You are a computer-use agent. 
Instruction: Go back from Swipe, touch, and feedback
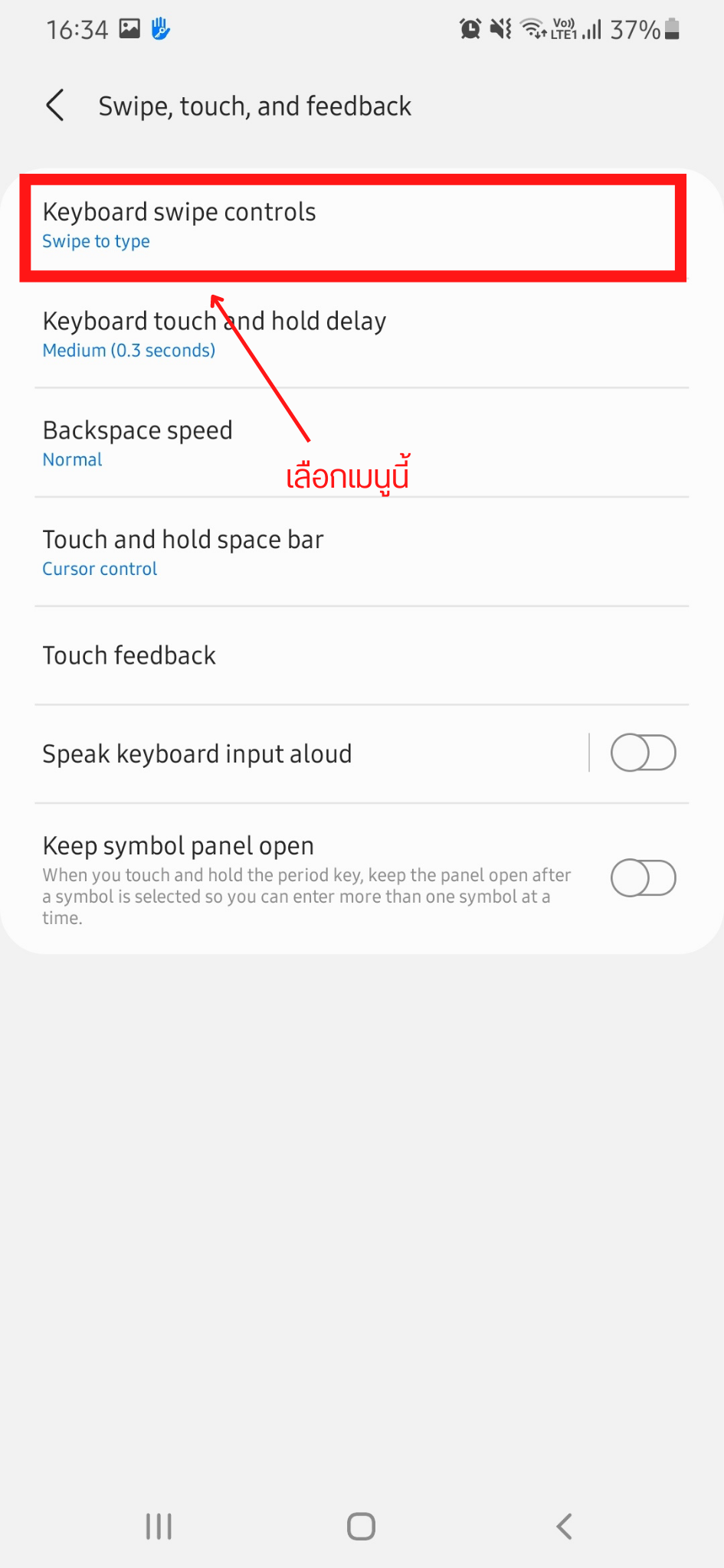point(55,106)
